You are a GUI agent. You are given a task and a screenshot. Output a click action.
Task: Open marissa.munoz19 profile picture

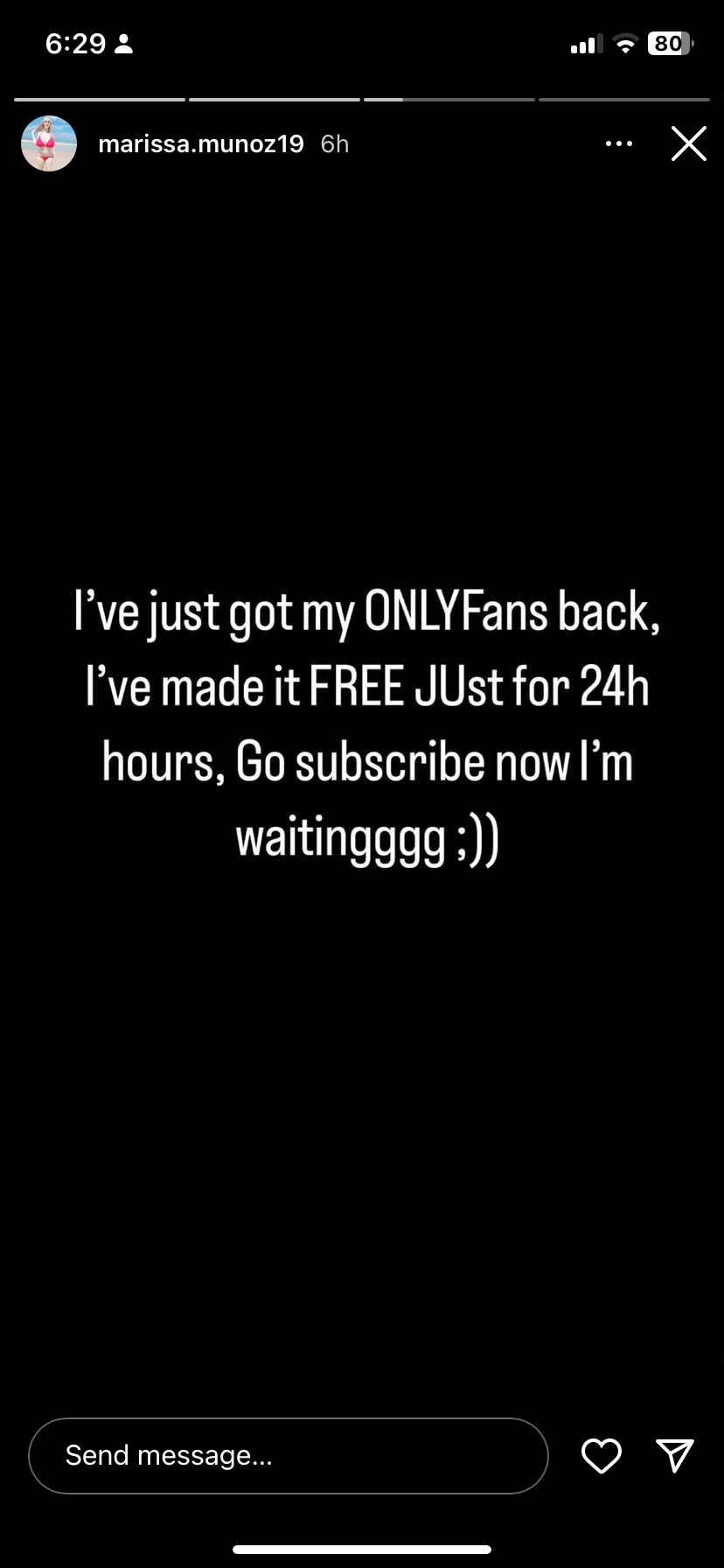coord(49,143)
